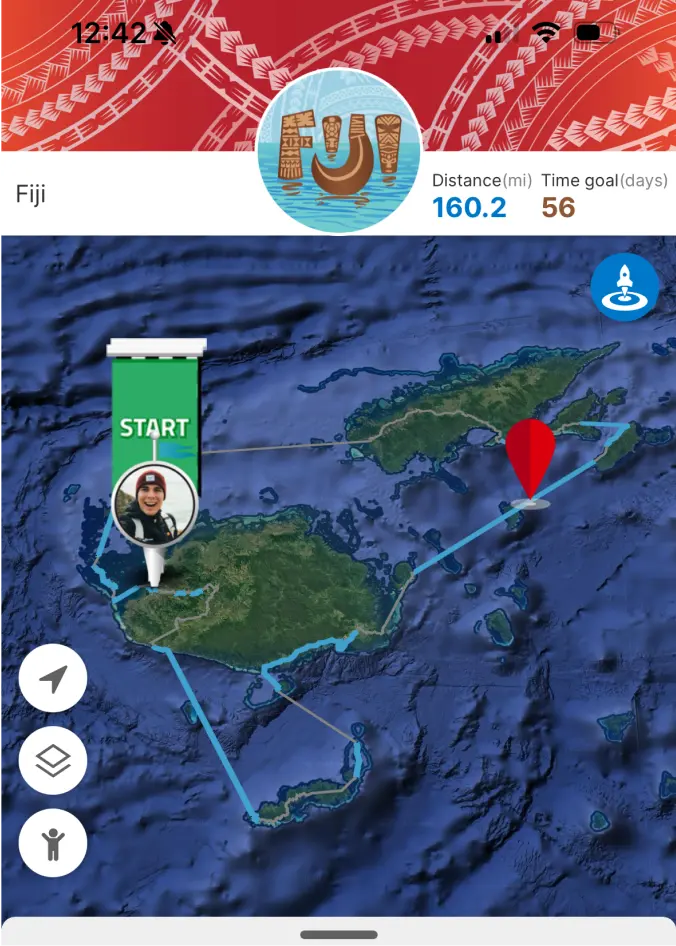Tap the bottom sheet drag handle
Screen dimensions: 676x946
tap(338, 934)
